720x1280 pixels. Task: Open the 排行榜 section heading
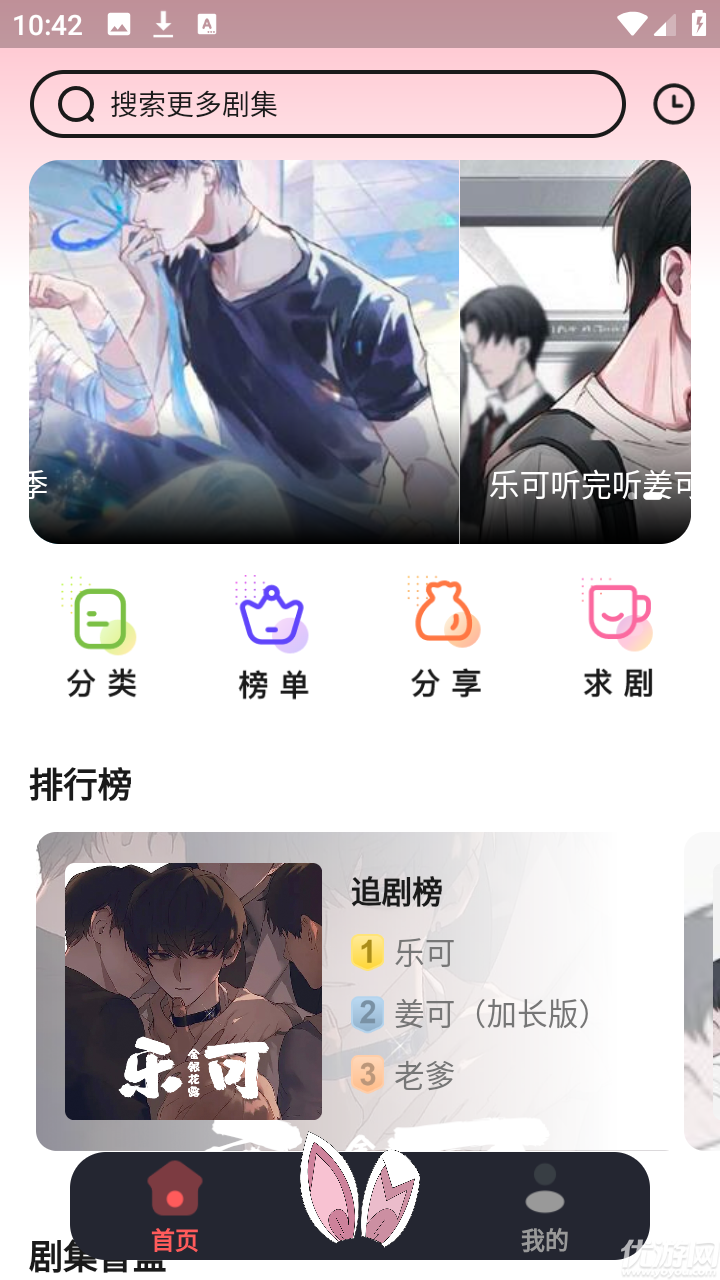coord(82,786)
